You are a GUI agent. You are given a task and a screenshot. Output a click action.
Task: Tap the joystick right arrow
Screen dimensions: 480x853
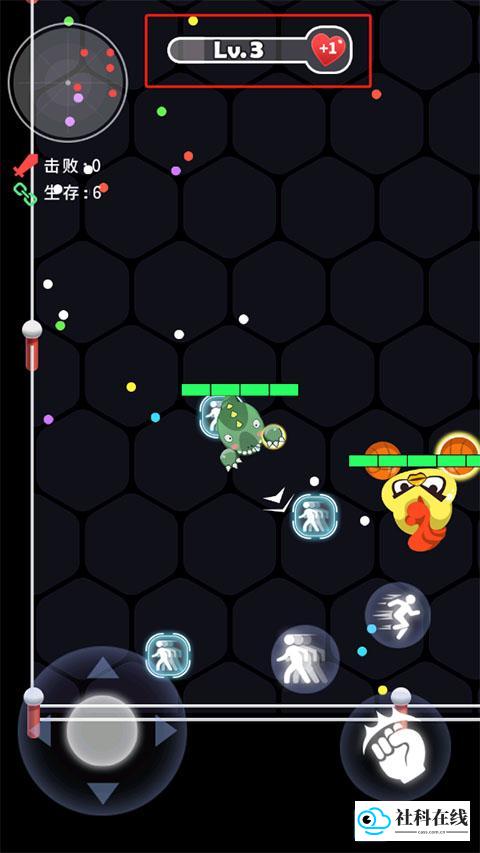pos(165,731)
